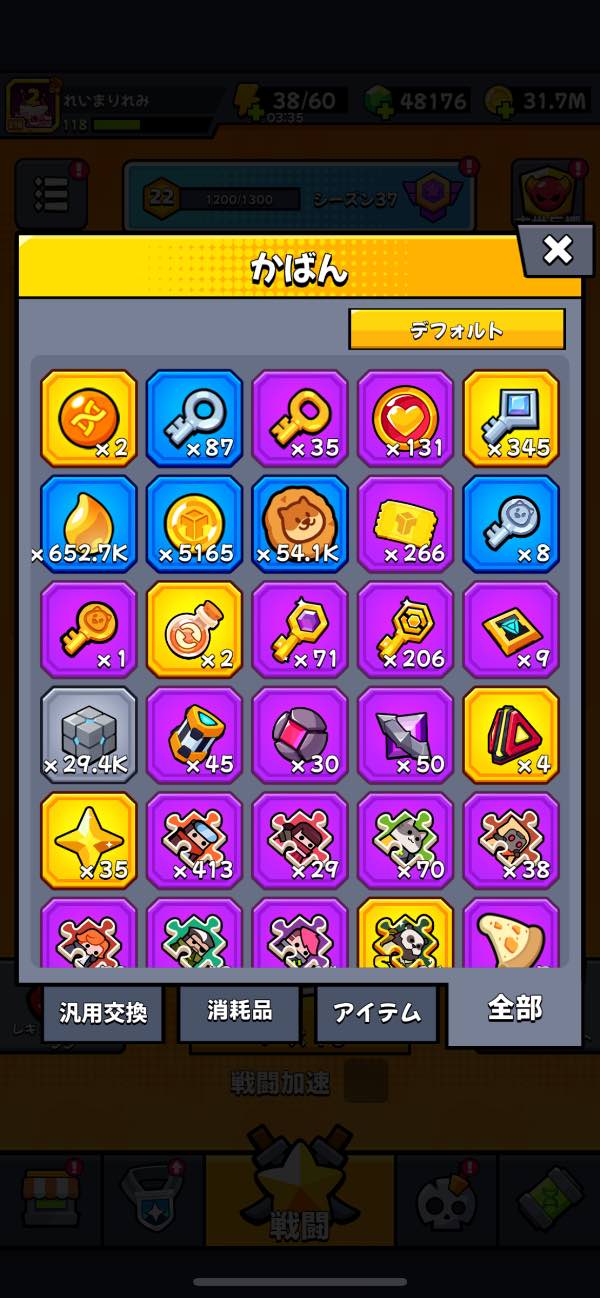The height and width of the screenshot is (1298, 600).
Task: View the yellow ticket item ×266
Action: (405, 523)
